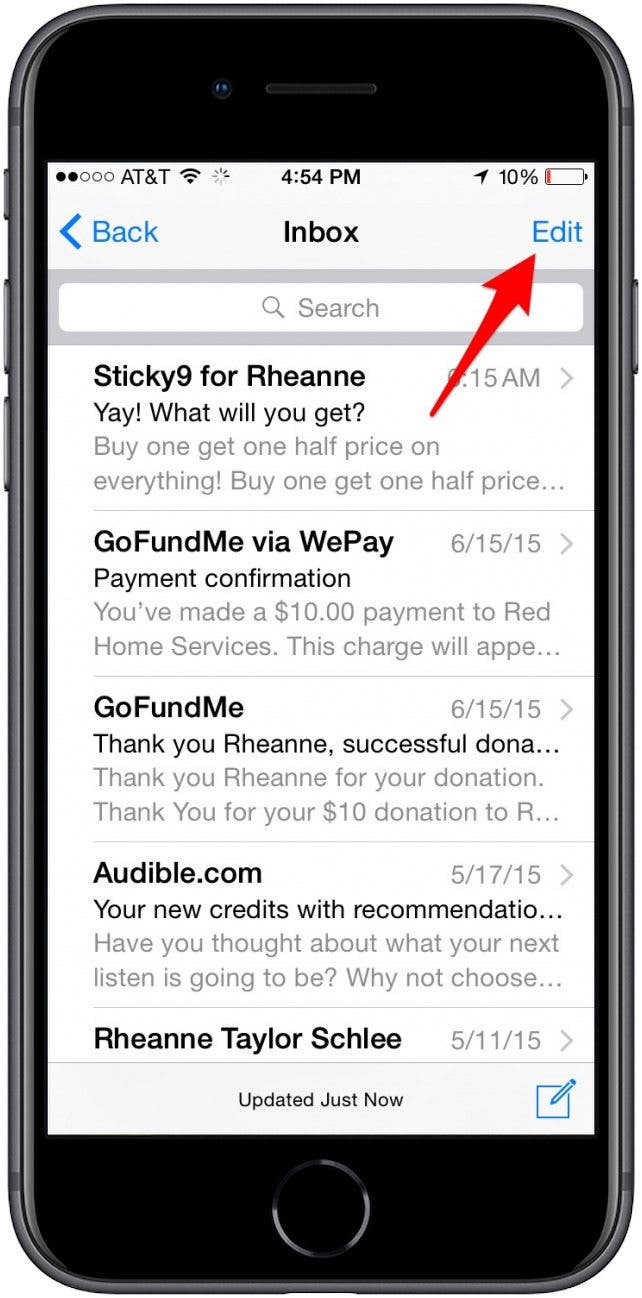Open the GoFundMe via WePay payment confirmation

321,593
